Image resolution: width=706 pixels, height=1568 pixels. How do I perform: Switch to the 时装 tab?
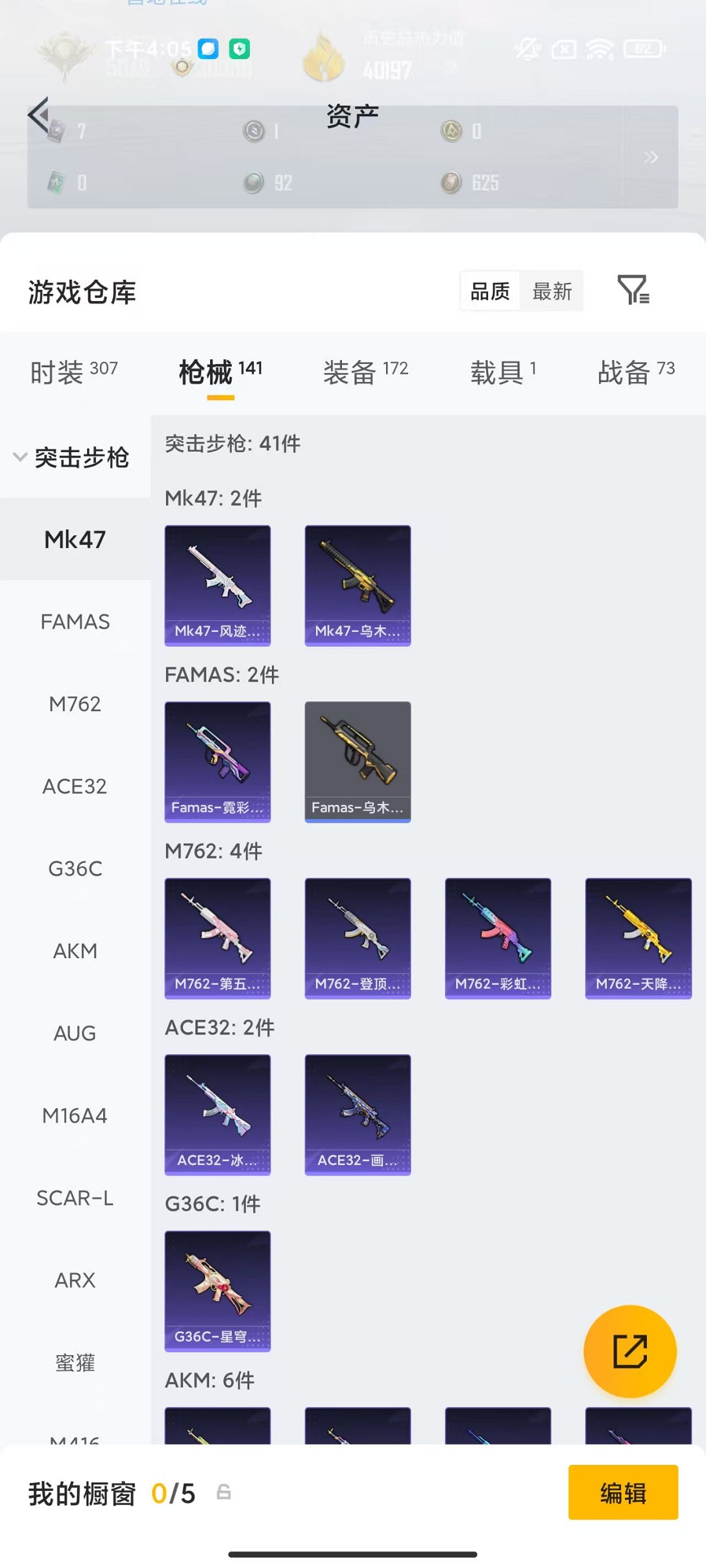coord(73,372)
